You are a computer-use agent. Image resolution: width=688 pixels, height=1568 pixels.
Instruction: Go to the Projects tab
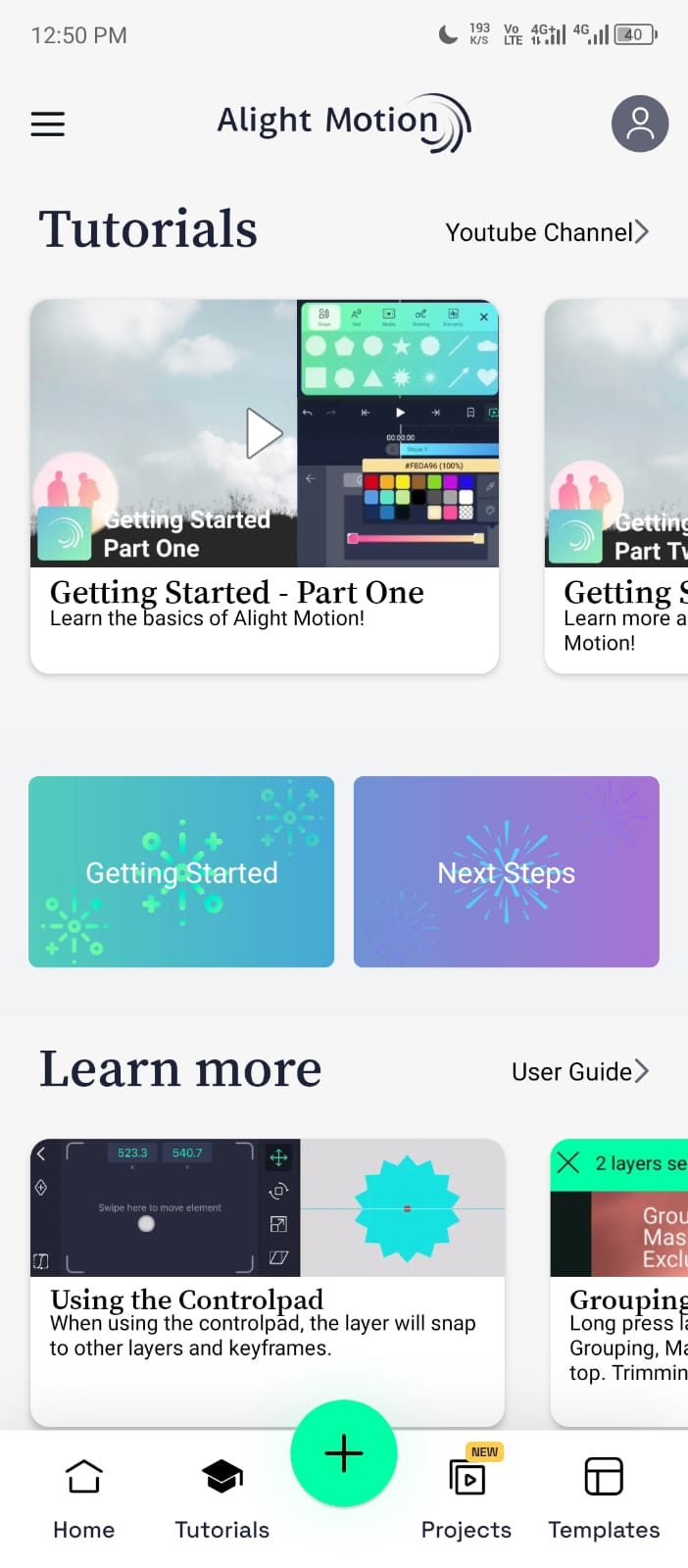pyautogui.click(x=467, y=1497)
